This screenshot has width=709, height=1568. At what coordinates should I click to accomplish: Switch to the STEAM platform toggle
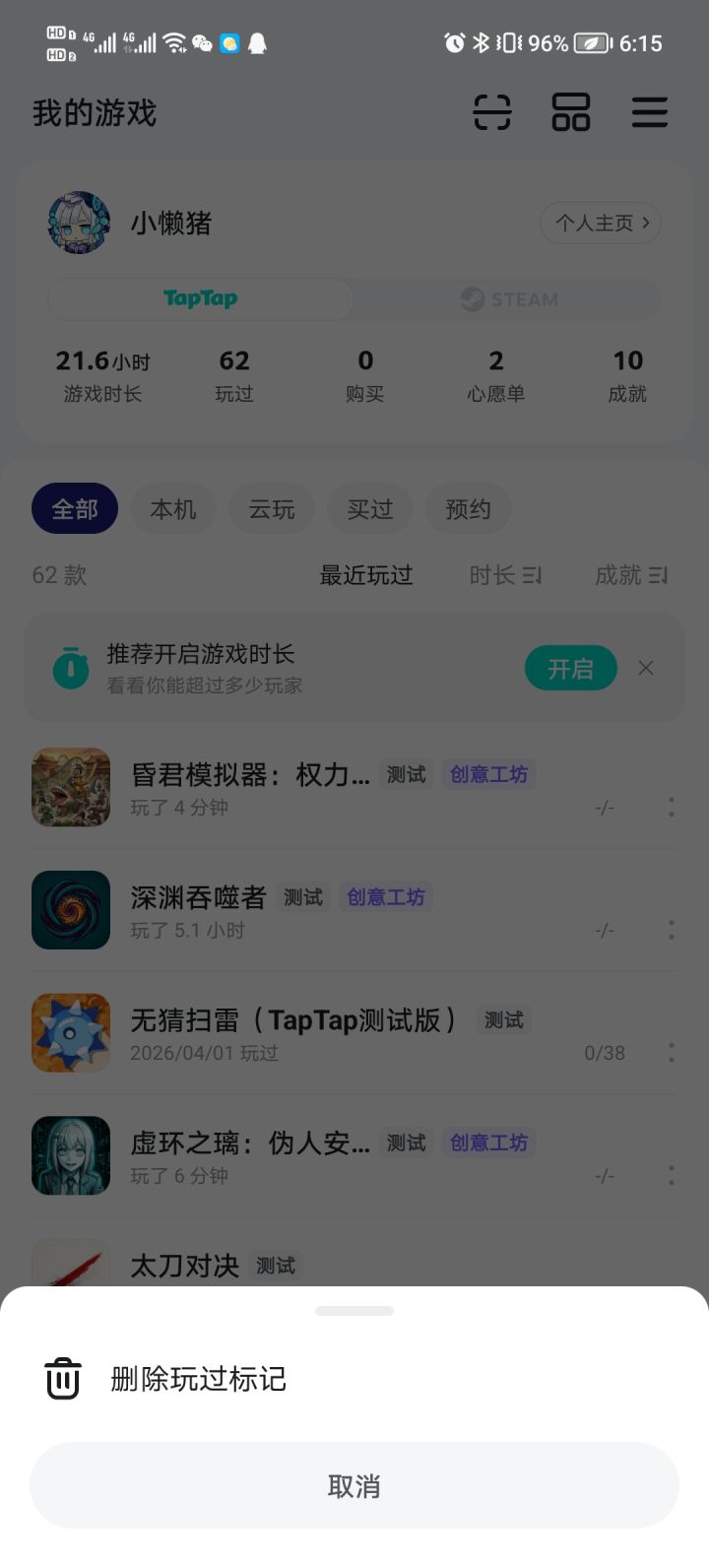(x=507, y=298)
